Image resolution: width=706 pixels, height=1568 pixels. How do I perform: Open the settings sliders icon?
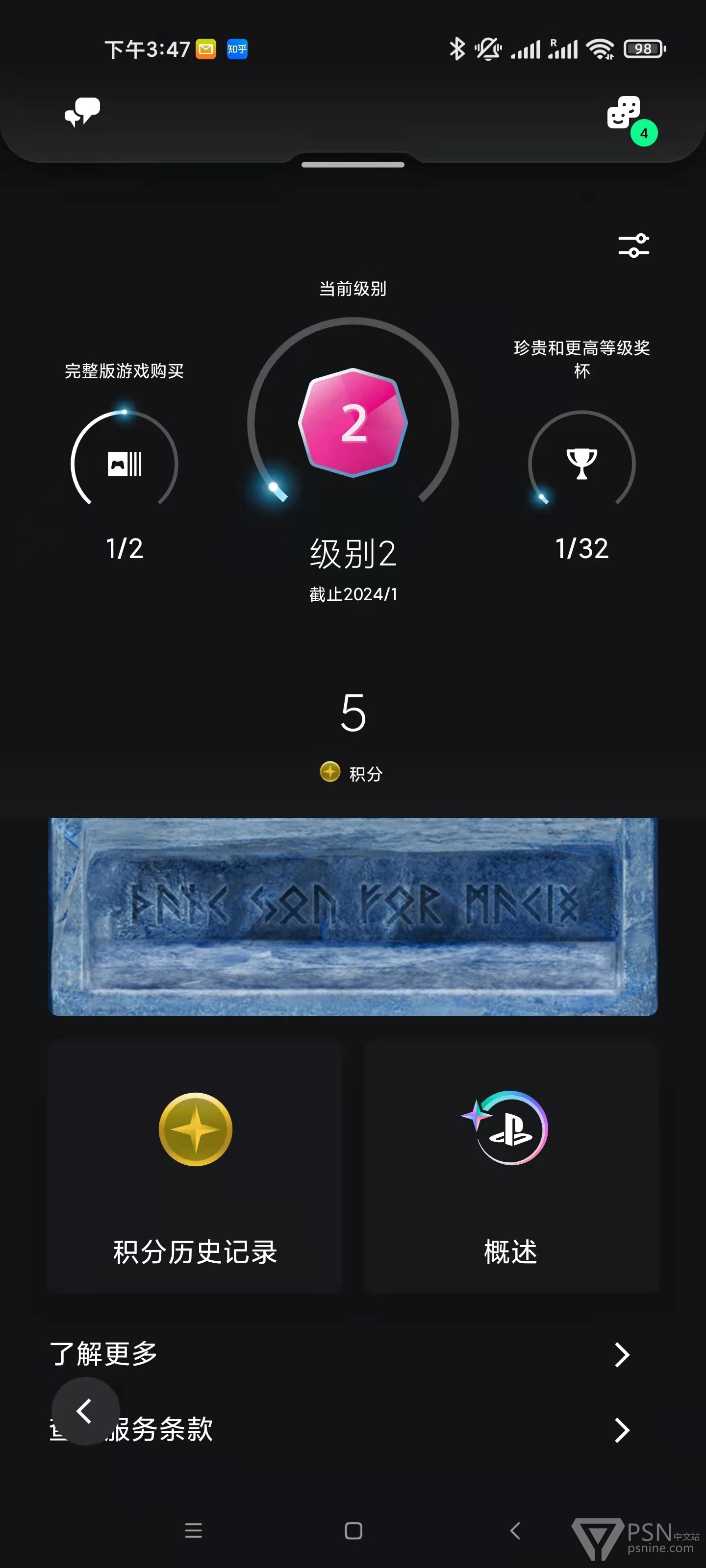tap(633, 245)
